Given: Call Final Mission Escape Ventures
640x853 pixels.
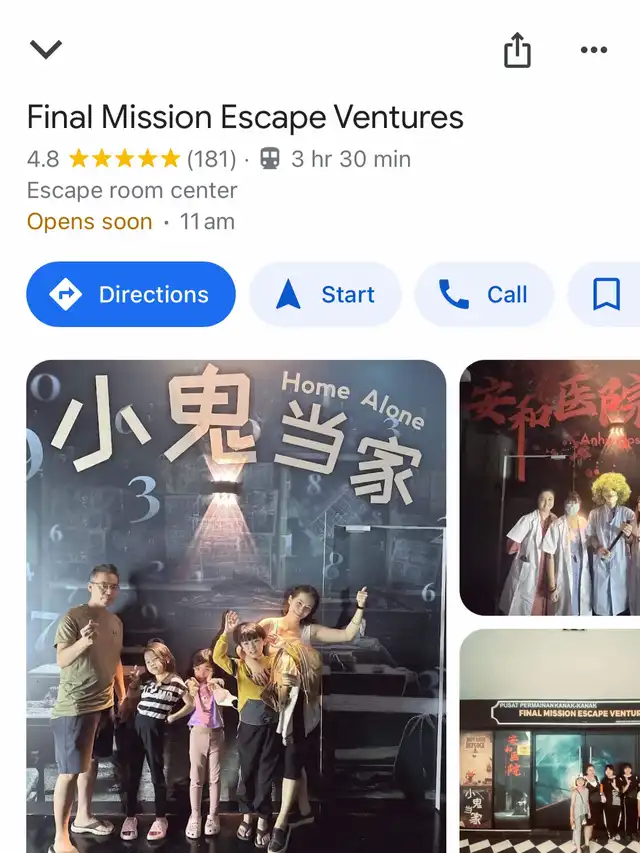Looking at the screenshot, I should (x=484, y=295).
